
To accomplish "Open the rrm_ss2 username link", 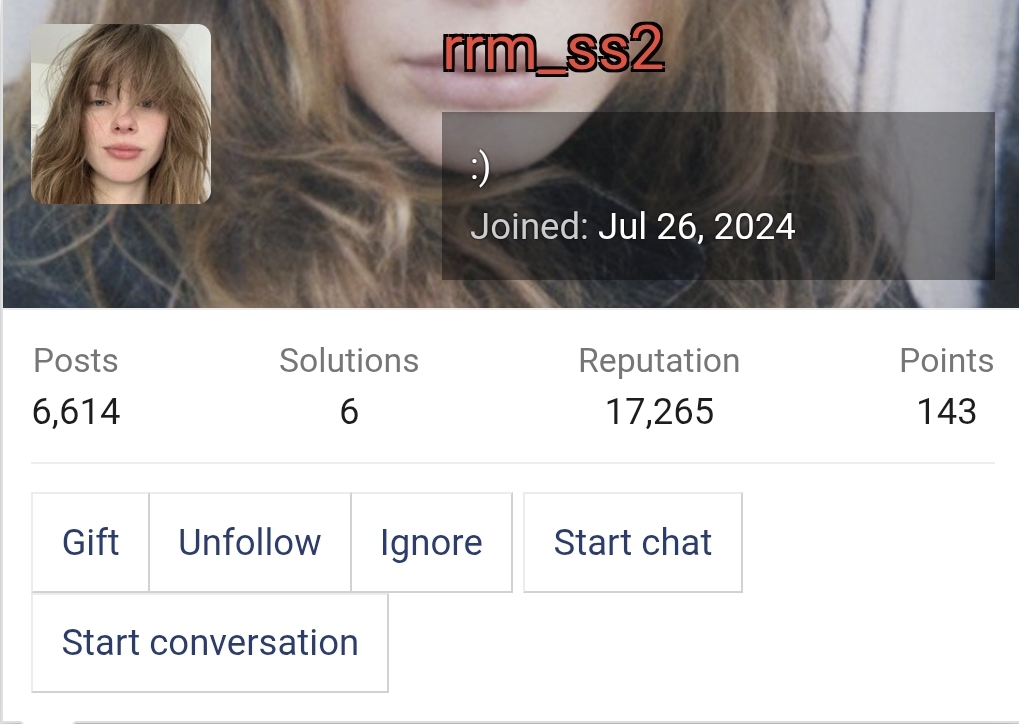I will click(x=552, y=52).
